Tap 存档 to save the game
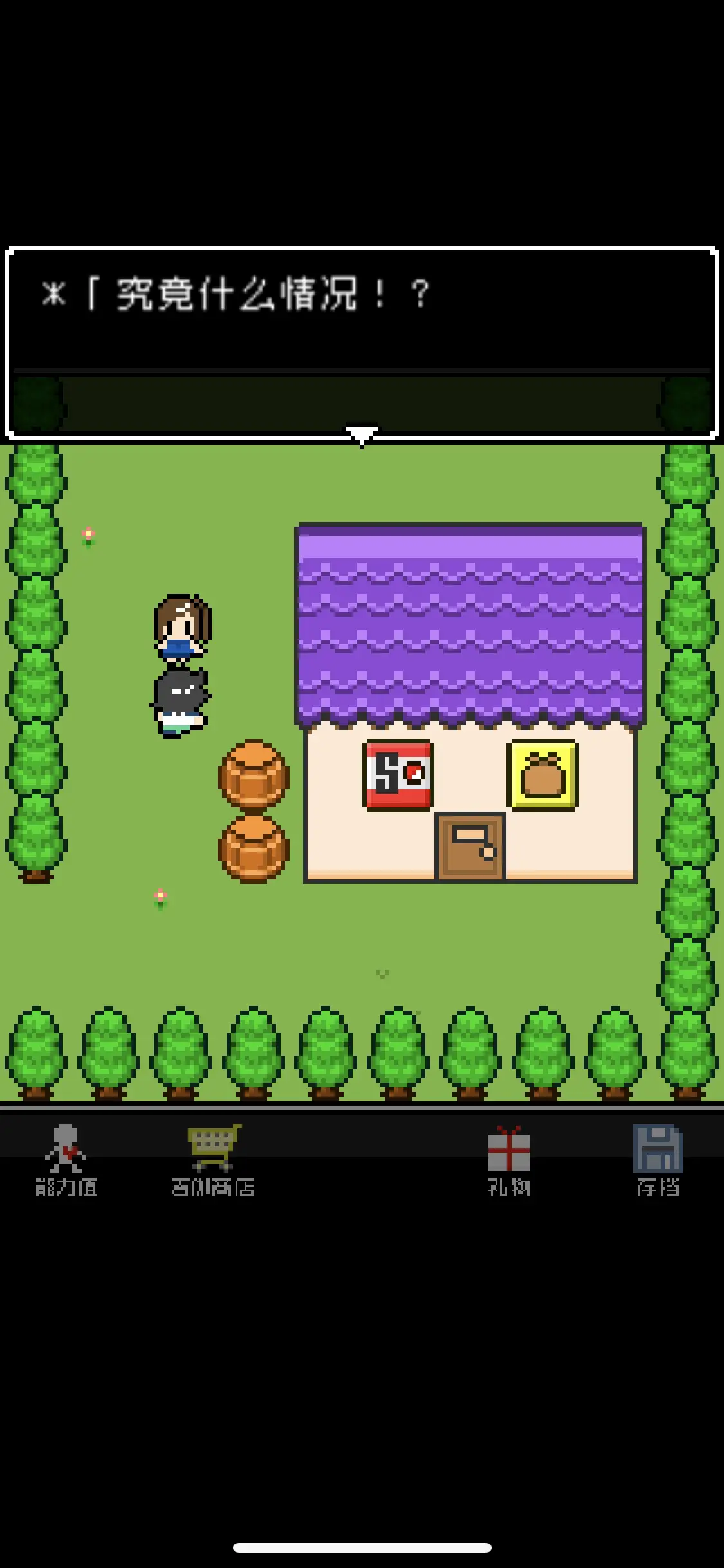This screenshot has height=1568, width=724. coord(658,1160)
